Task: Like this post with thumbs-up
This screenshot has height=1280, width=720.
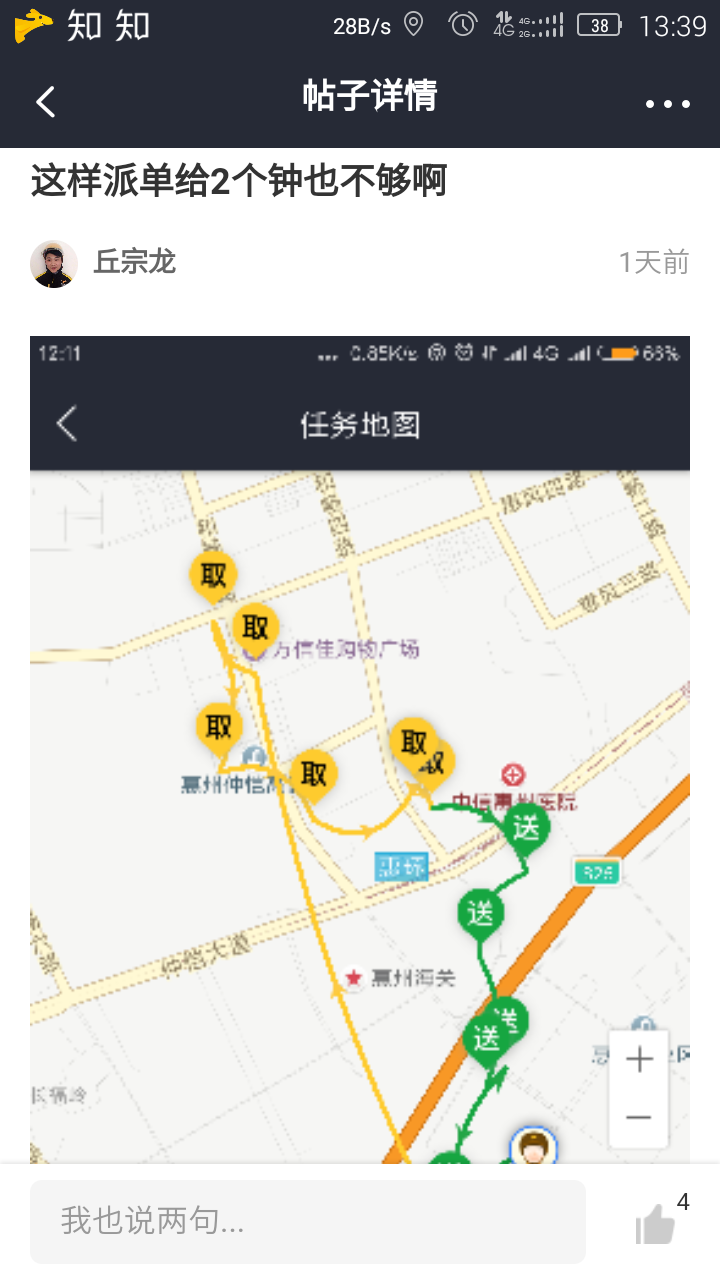Action: pyautogui.click(x=656, y=1223)
